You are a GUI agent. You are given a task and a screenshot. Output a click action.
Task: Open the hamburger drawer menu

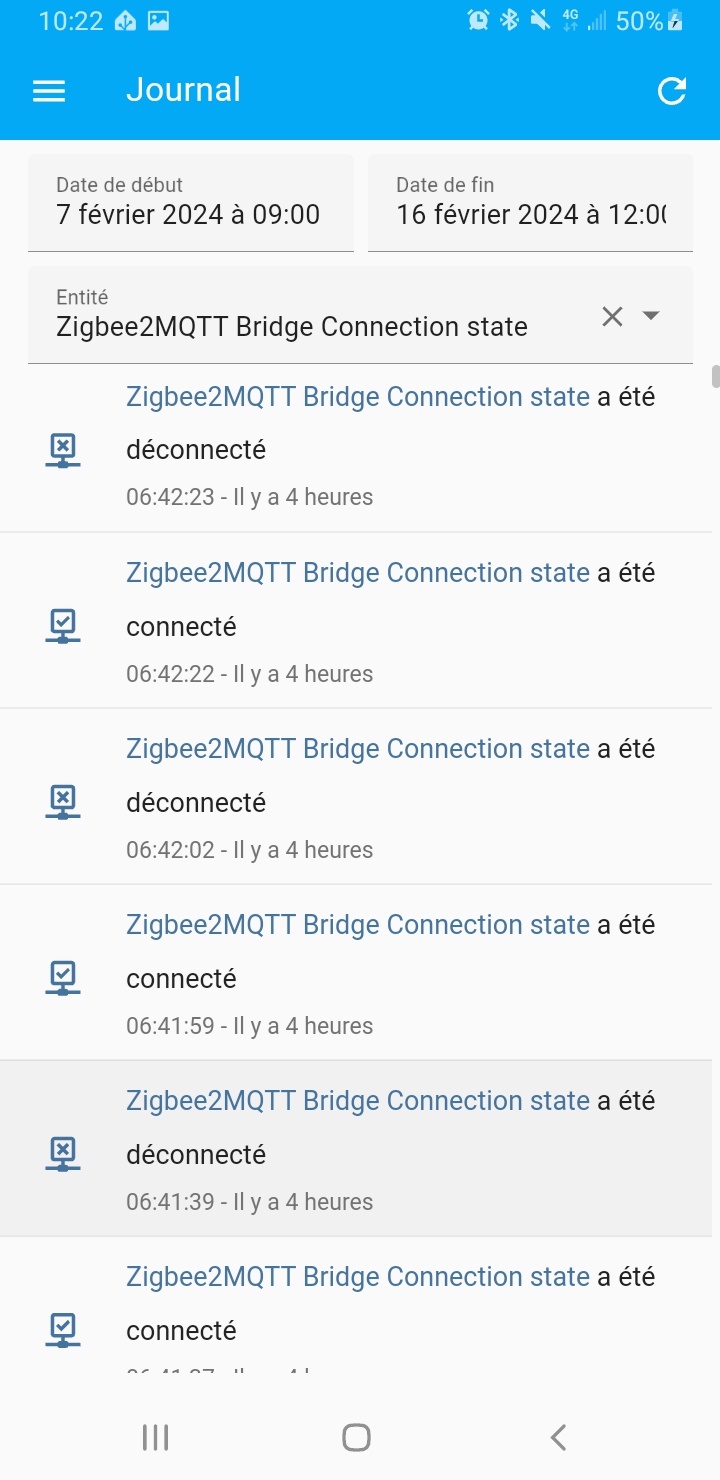[x=49, y=91]
